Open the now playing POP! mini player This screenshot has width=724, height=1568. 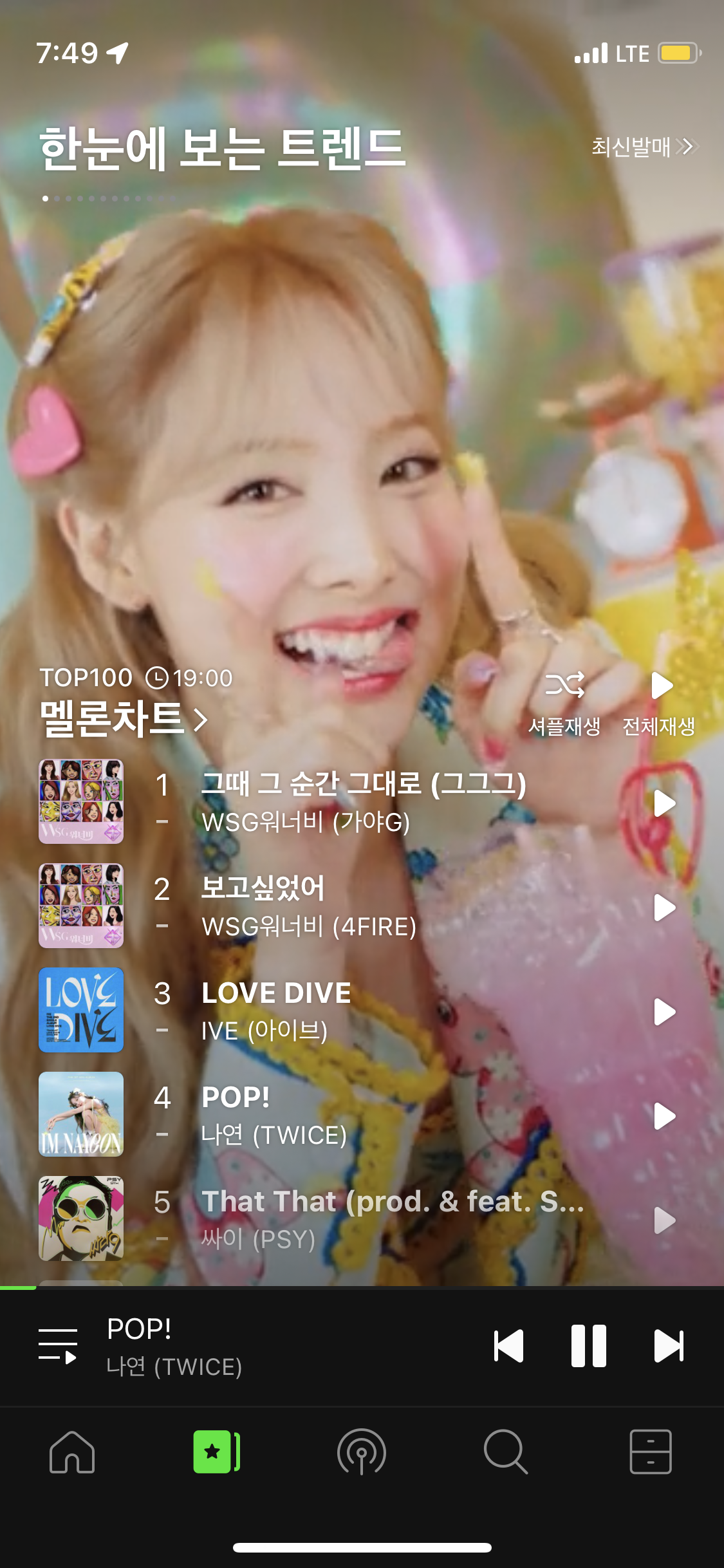click(257, 1347)
